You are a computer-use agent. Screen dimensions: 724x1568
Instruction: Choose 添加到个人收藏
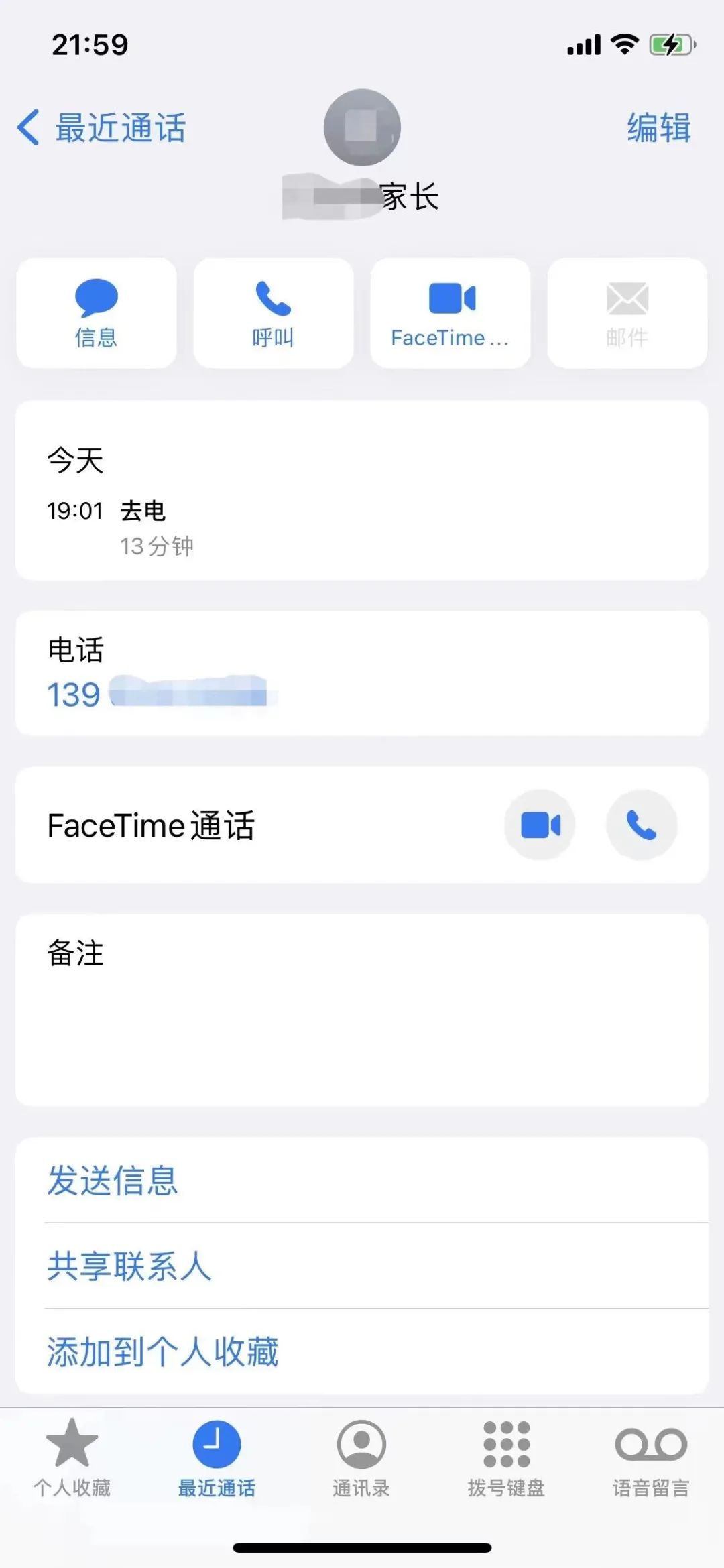pyautogui.click(x=362, y=1351)
